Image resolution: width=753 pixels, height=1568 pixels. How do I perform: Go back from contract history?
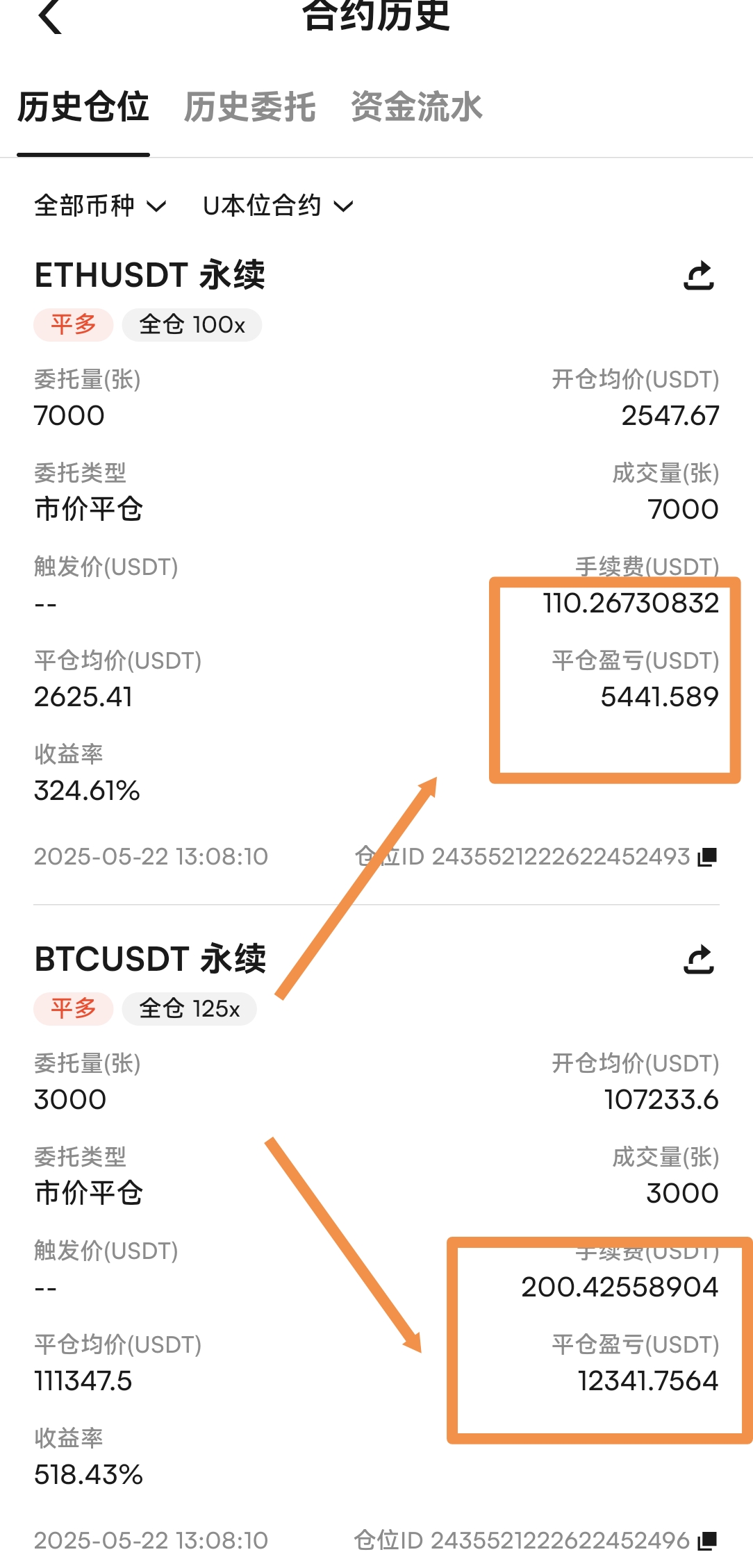point(50,16)
